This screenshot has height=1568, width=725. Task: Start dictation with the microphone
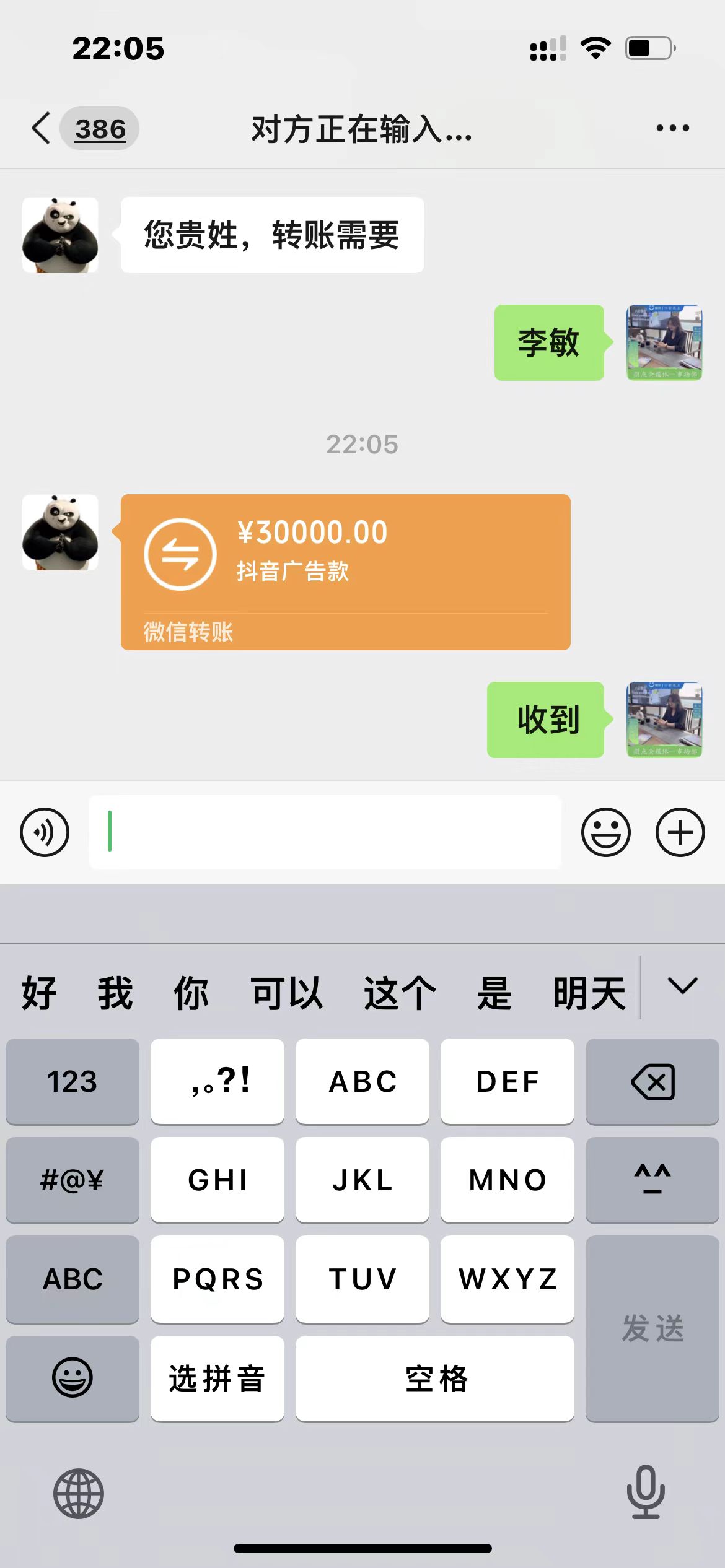tap(646, 1492)
